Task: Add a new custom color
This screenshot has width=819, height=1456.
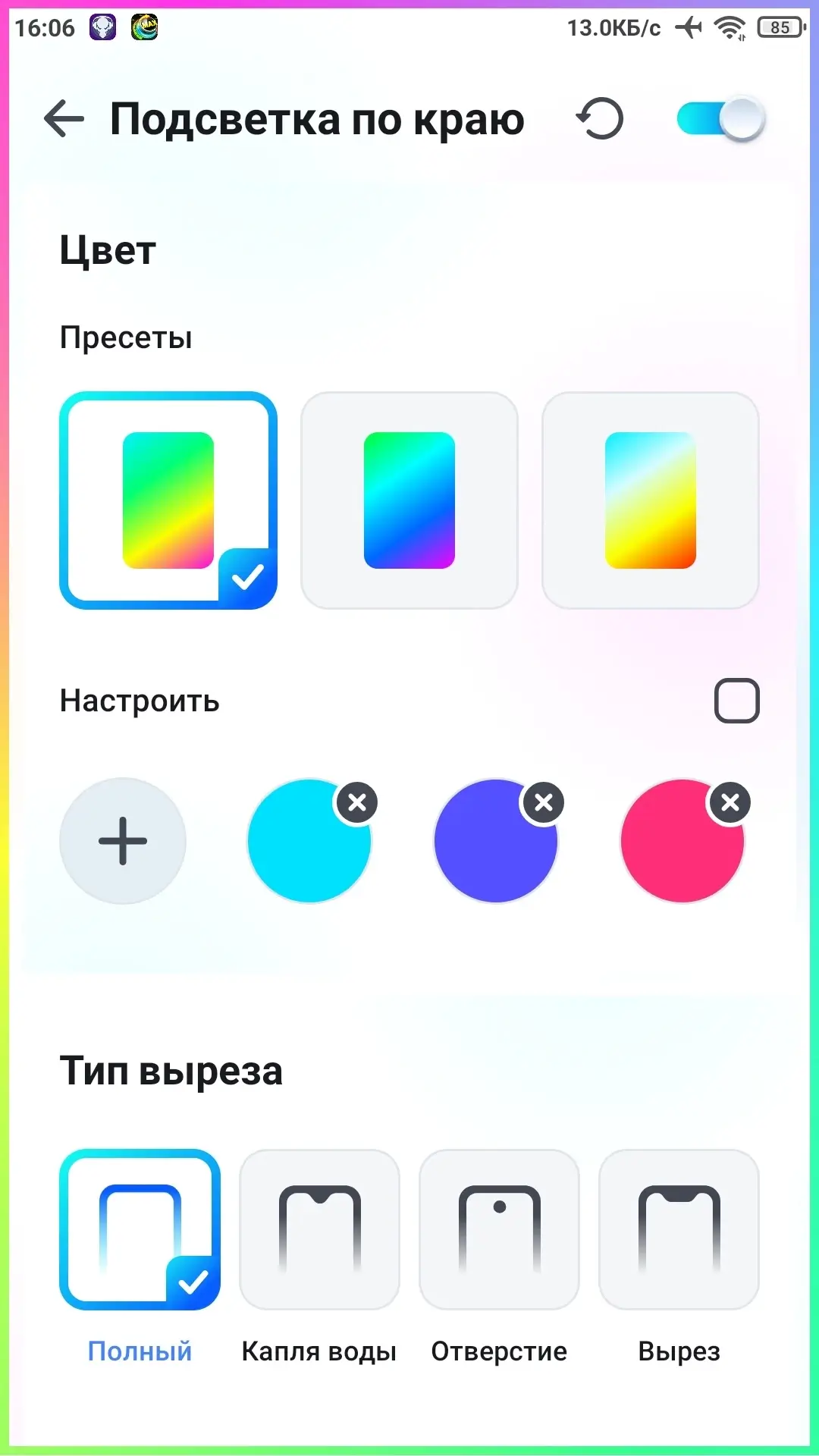Action: (x=123, y=841)
